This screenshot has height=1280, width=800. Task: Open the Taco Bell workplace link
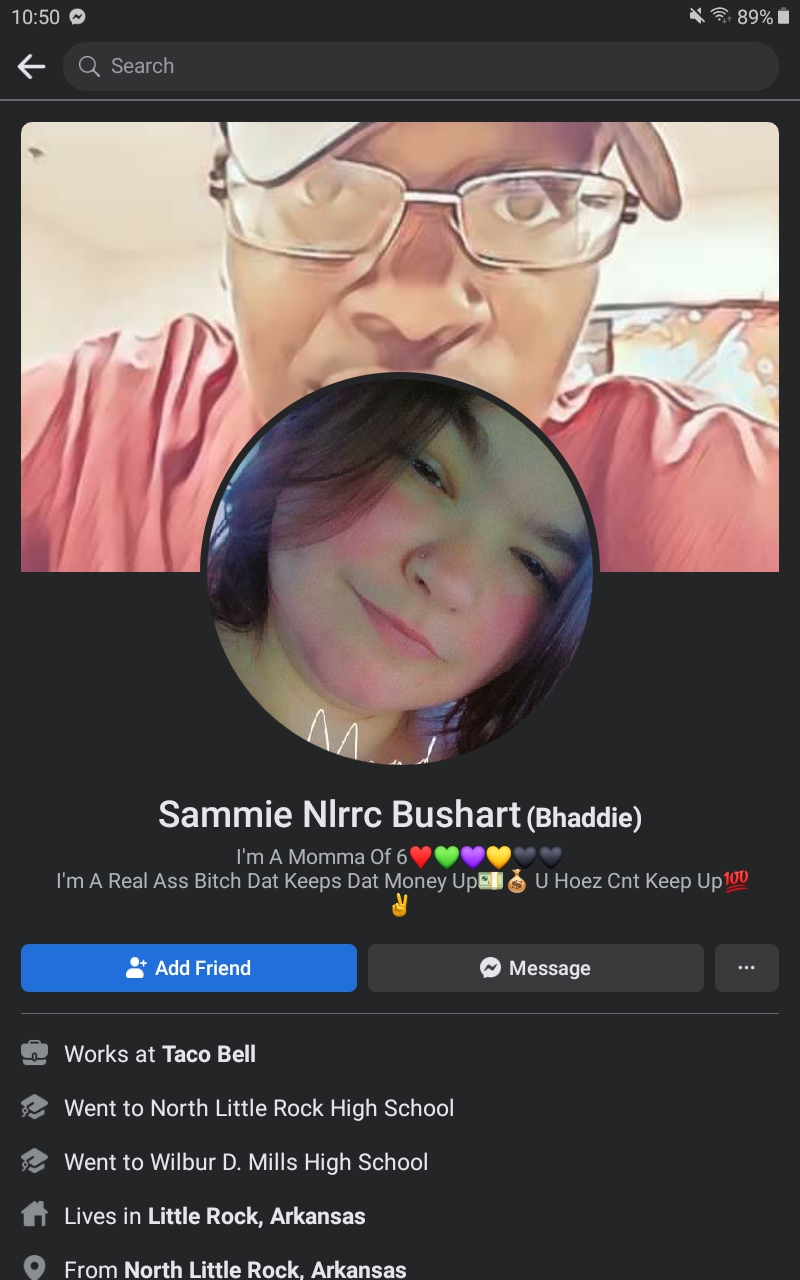click(x=209, y=1054)
